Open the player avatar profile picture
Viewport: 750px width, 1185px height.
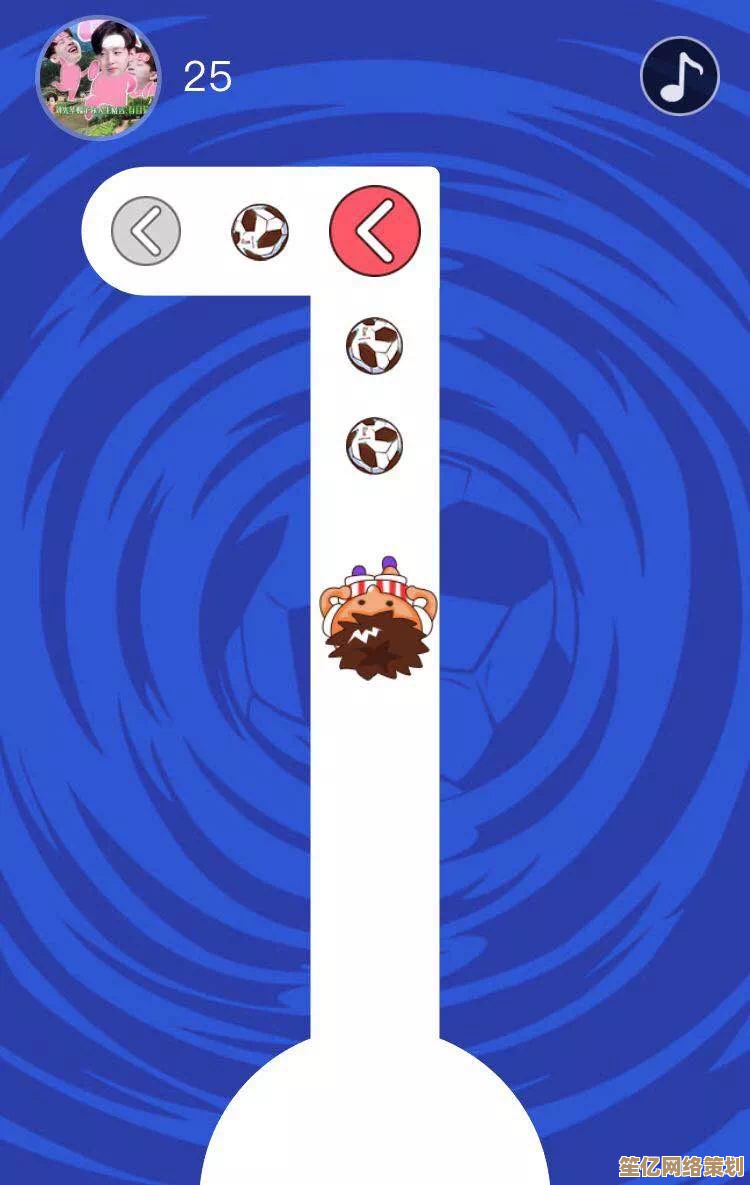(98, 77)
